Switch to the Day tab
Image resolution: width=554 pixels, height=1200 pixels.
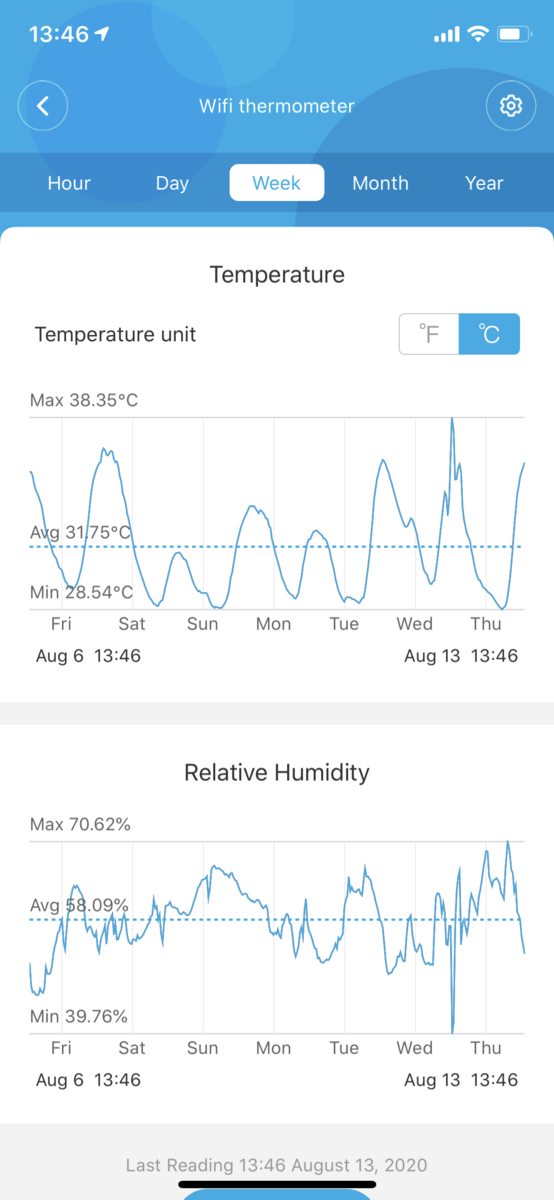point(172,183)
